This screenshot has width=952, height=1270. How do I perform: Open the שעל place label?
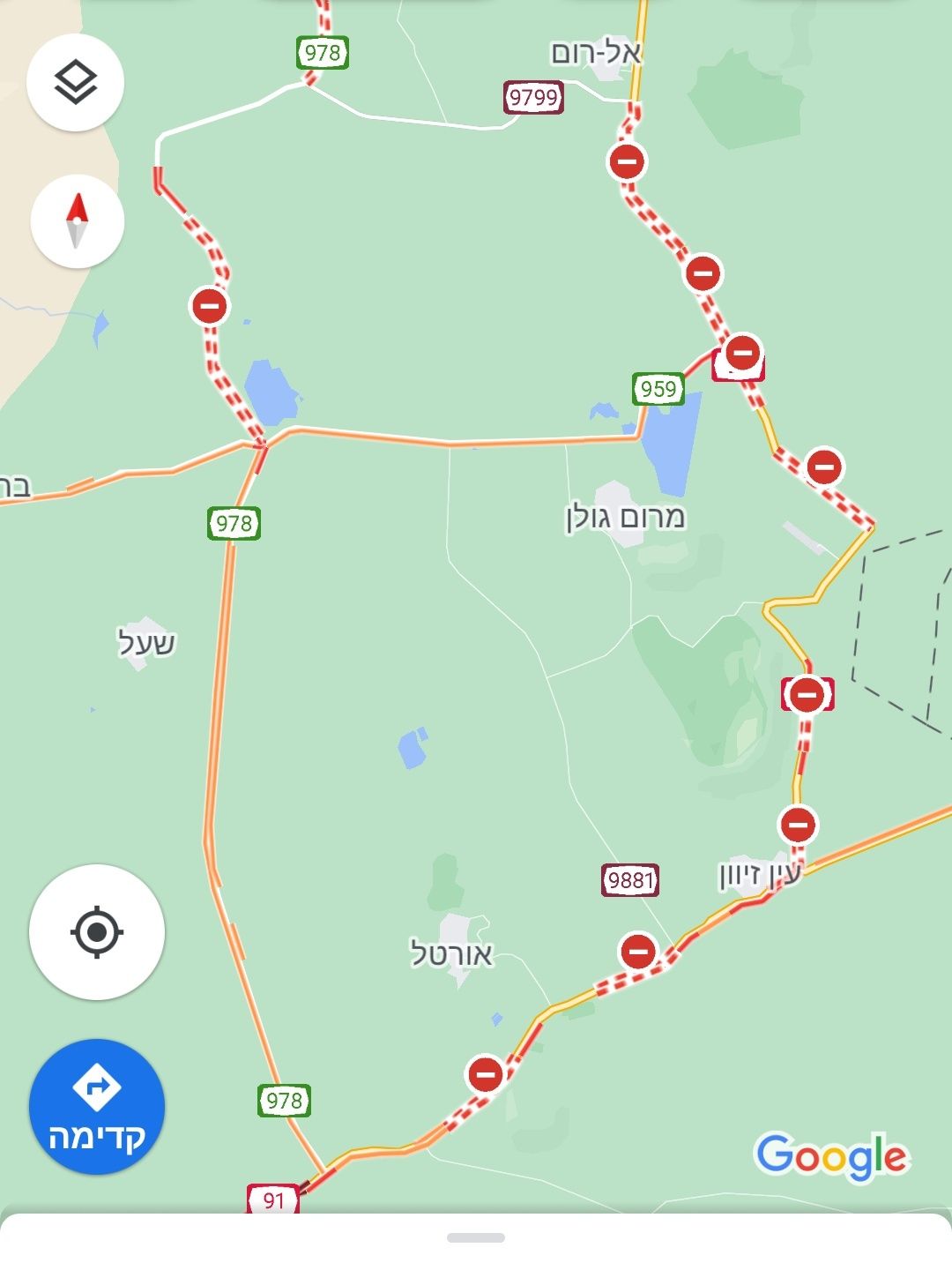[x=147, y=642]
